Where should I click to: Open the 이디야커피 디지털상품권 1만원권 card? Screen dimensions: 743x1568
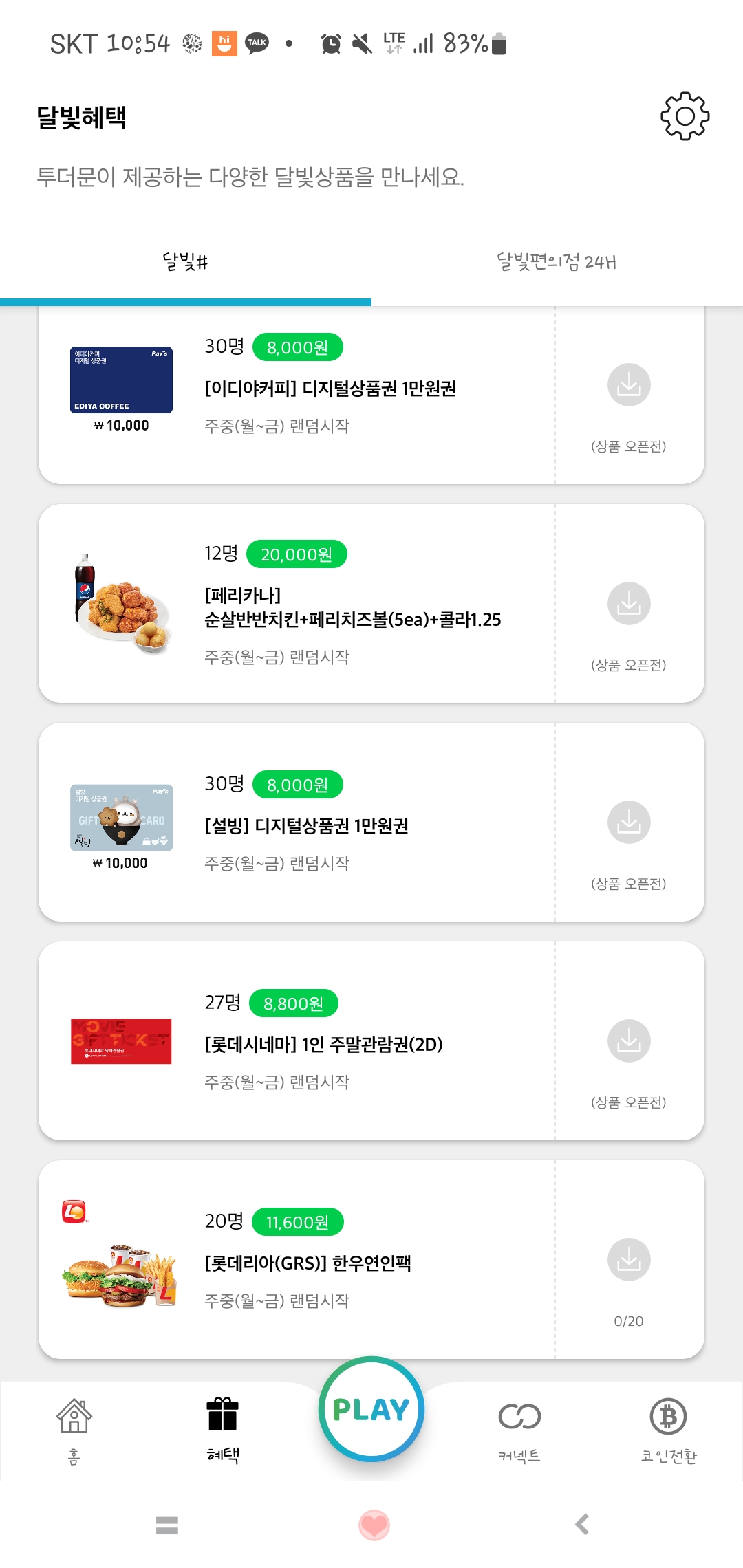click(x=330, y=389)
